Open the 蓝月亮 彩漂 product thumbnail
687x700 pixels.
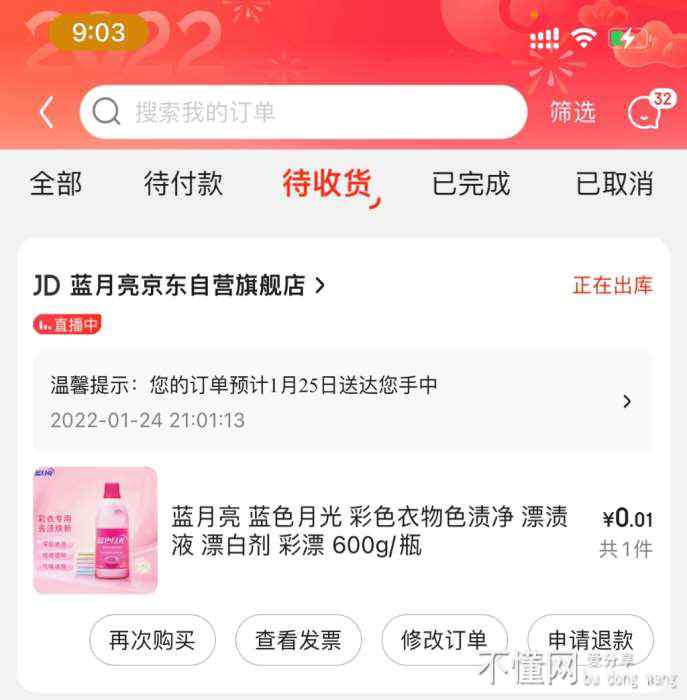pos(95,530)
